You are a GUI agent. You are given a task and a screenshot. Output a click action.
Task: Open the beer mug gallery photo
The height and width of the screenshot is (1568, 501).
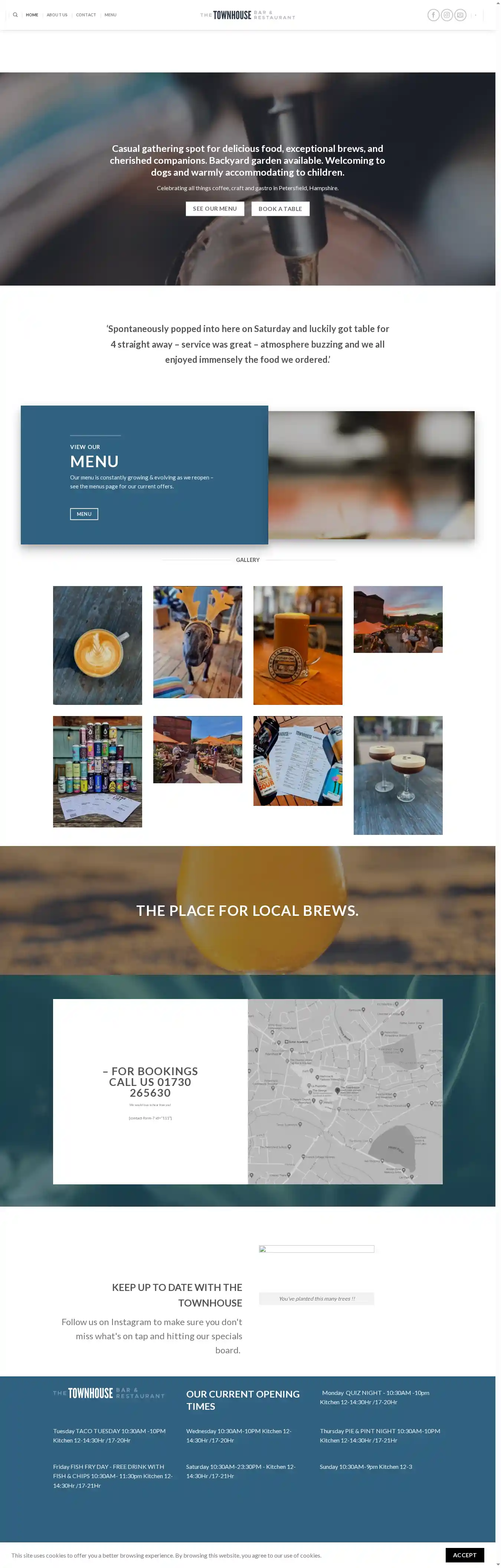[x=298, y=645]
